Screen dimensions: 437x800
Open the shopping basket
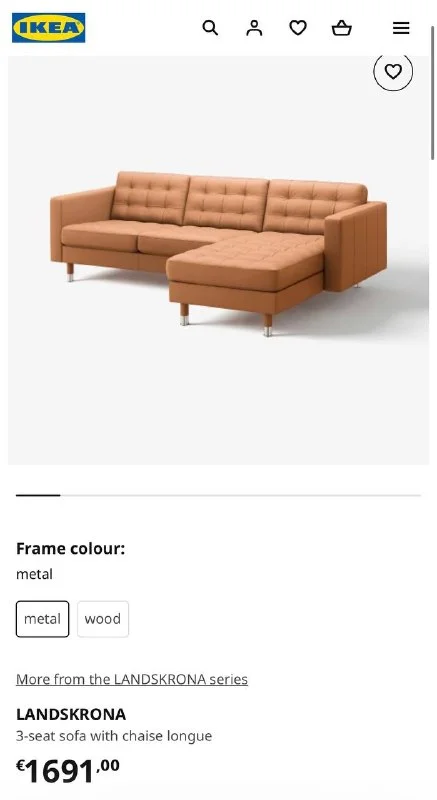click(x=342, y=28)
